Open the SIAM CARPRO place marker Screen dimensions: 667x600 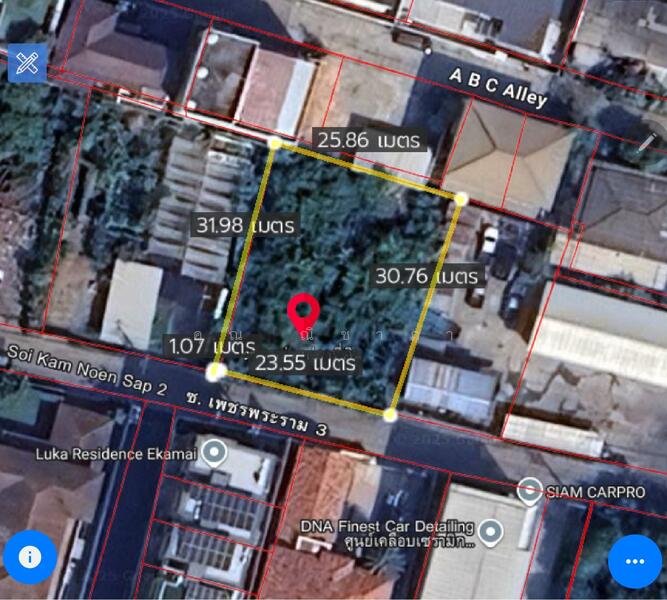(530, 489)
